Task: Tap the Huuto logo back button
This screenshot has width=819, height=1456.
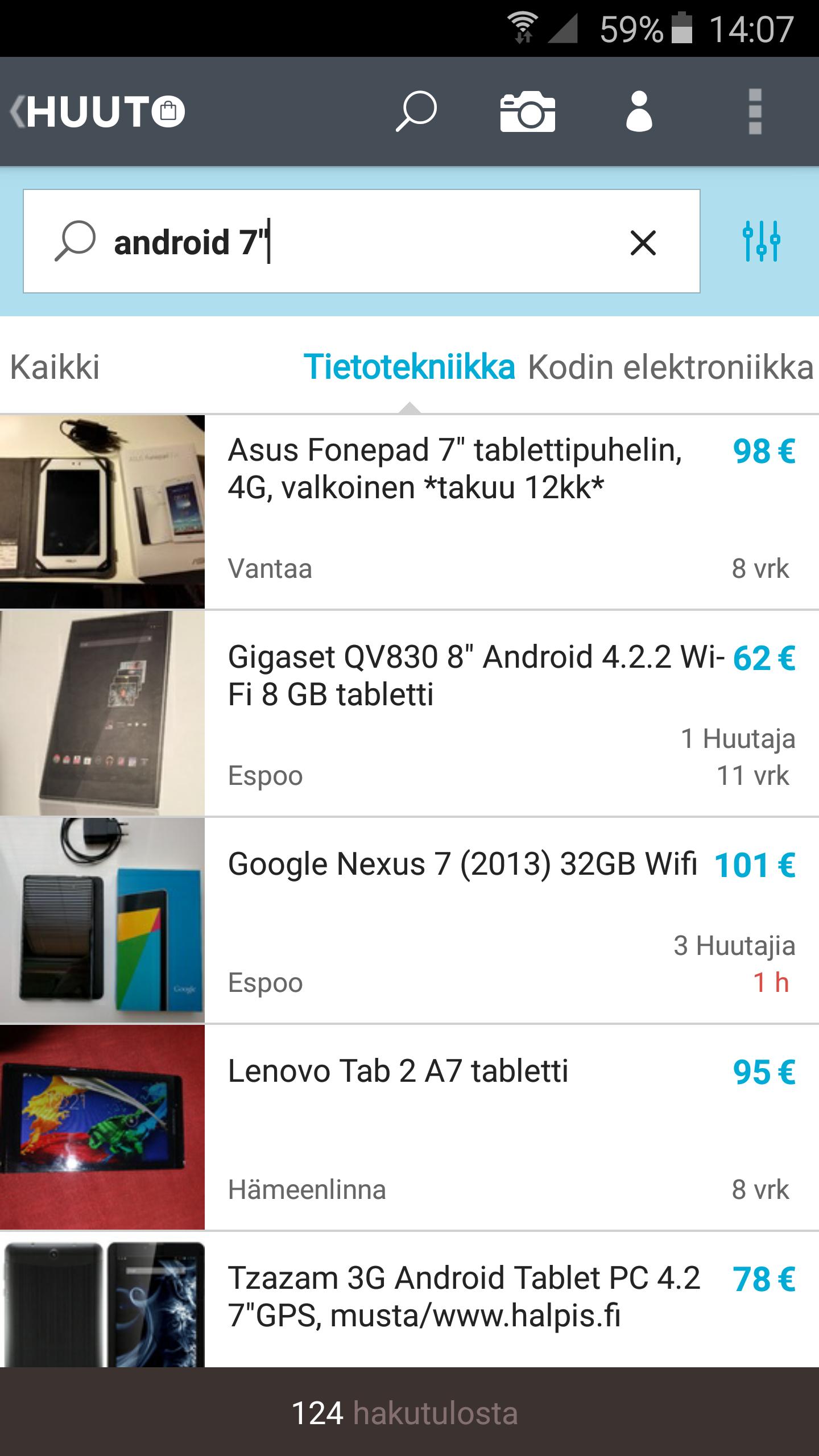Action: [97, 111]
